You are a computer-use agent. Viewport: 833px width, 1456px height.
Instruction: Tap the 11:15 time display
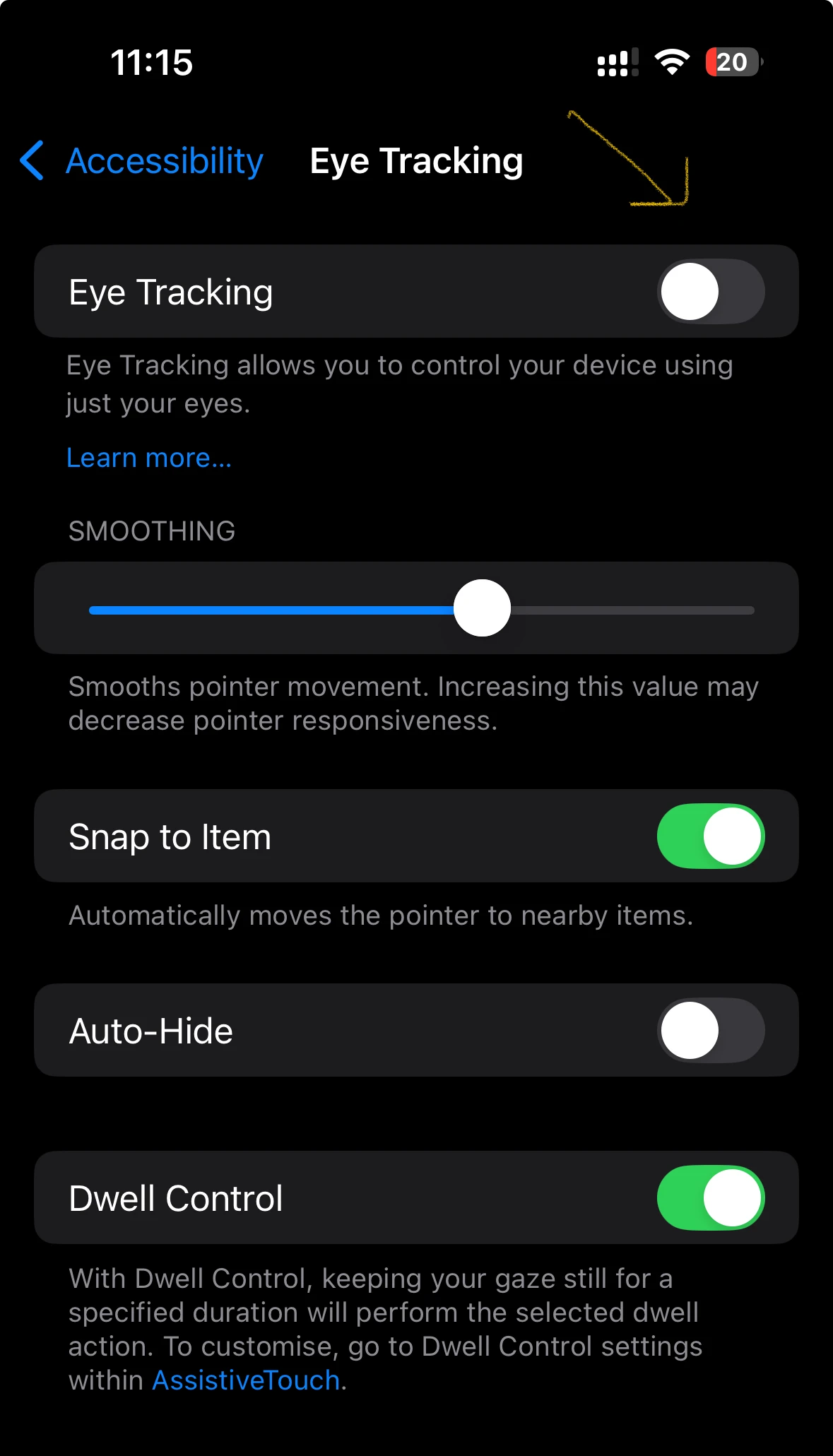(x=150, y=63)
